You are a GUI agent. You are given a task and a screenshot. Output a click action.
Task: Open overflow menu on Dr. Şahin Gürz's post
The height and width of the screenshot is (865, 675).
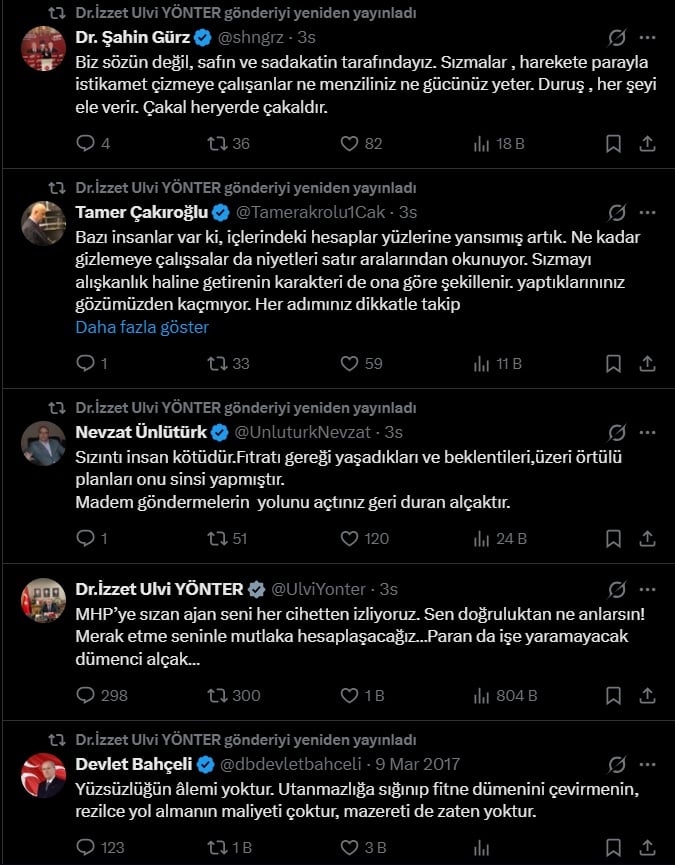click(x=647, y=40)
